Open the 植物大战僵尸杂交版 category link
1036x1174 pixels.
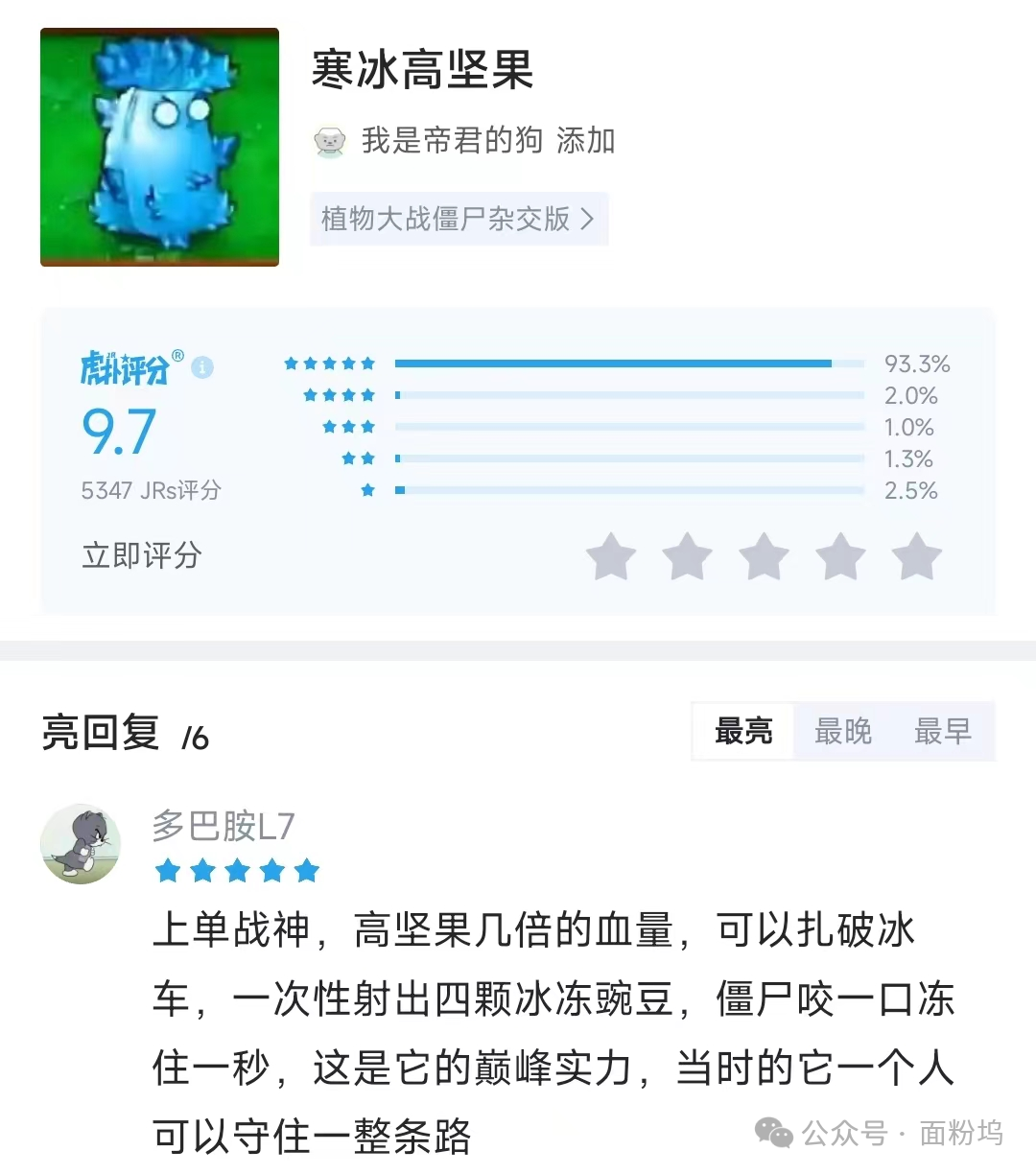pyautogui.click(x=458, y=219)
